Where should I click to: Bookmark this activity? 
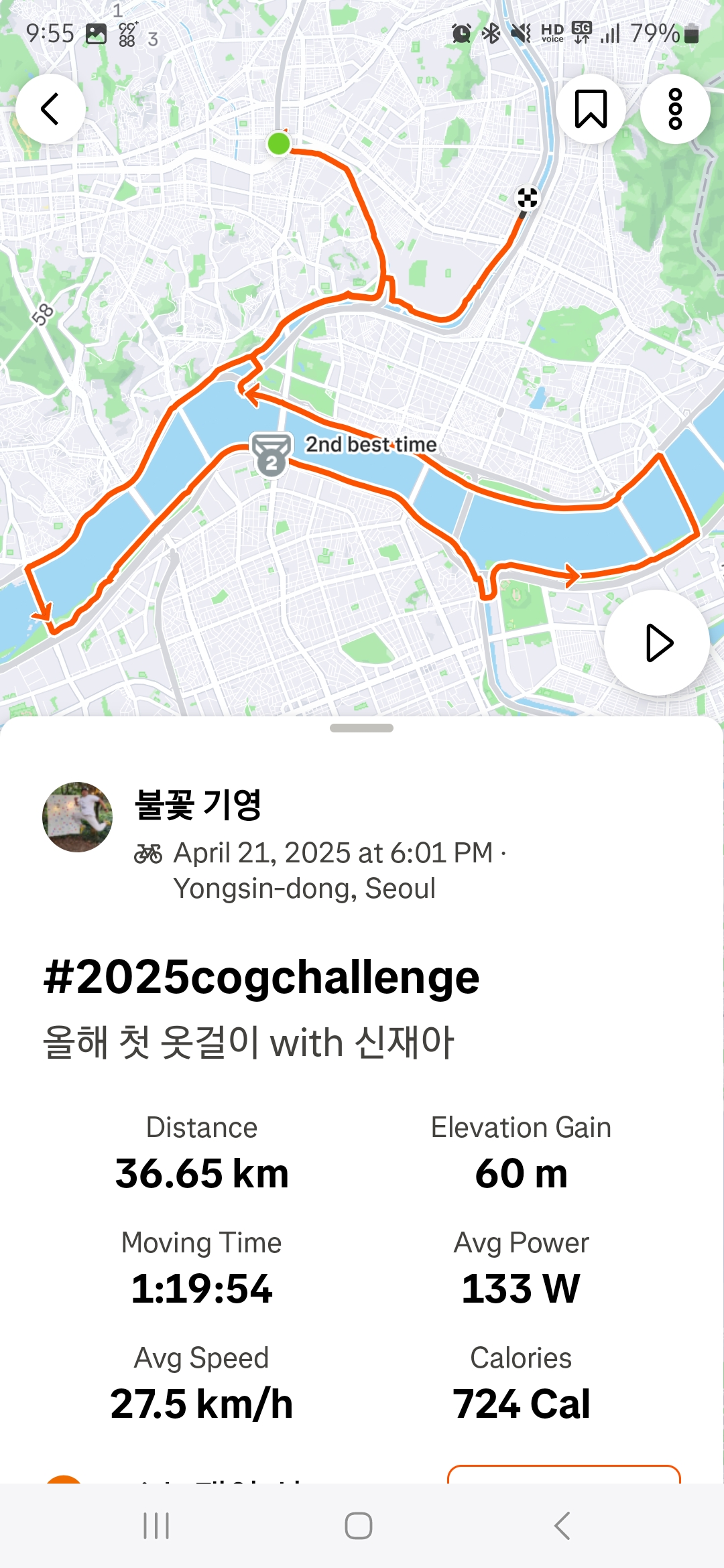point(591,109)
